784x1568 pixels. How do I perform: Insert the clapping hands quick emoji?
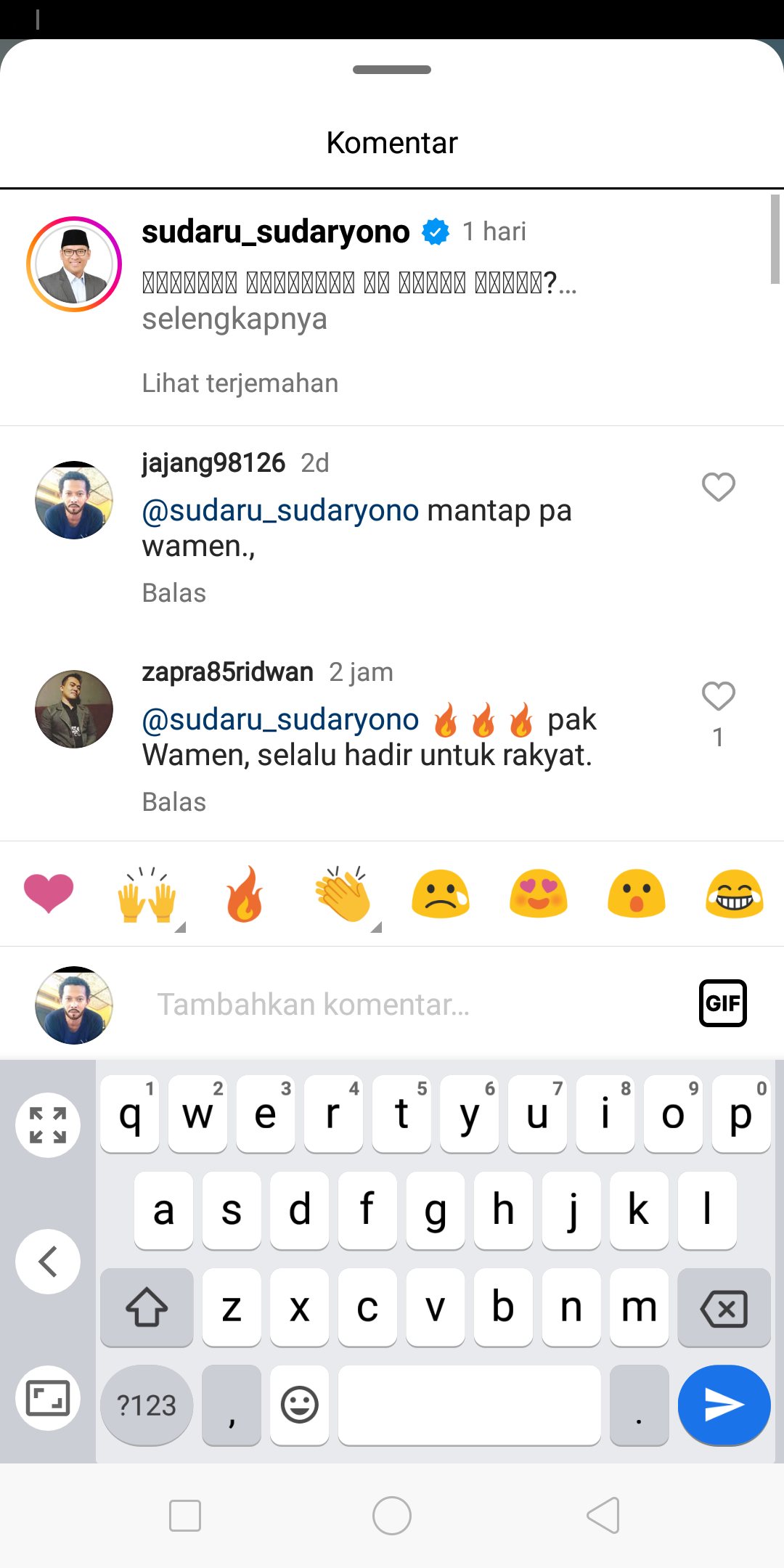coord(343,894)
